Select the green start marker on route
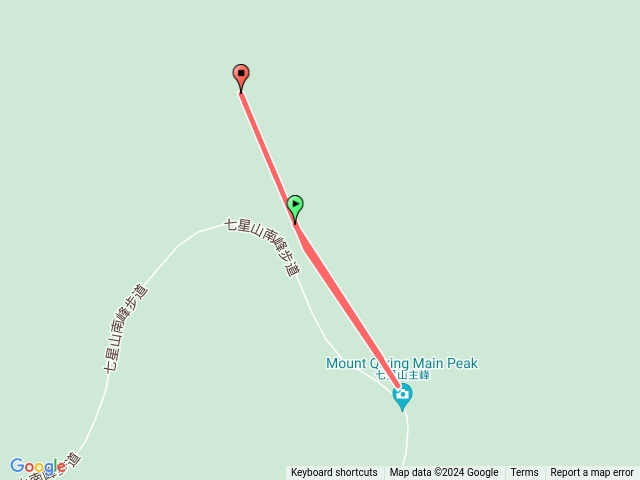 point(295,207)
